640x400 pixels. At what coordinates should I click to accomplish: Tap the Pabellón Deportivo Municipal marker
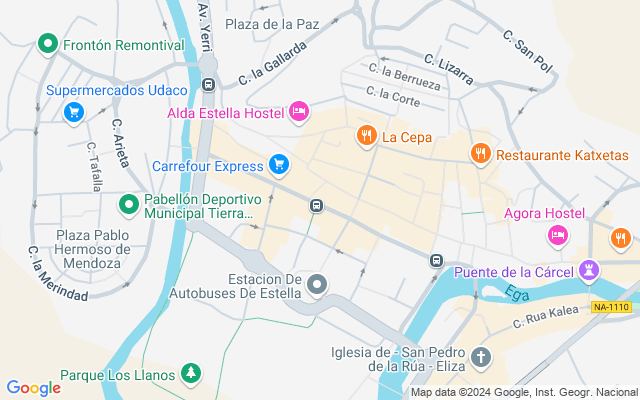[x=129, y=205]
